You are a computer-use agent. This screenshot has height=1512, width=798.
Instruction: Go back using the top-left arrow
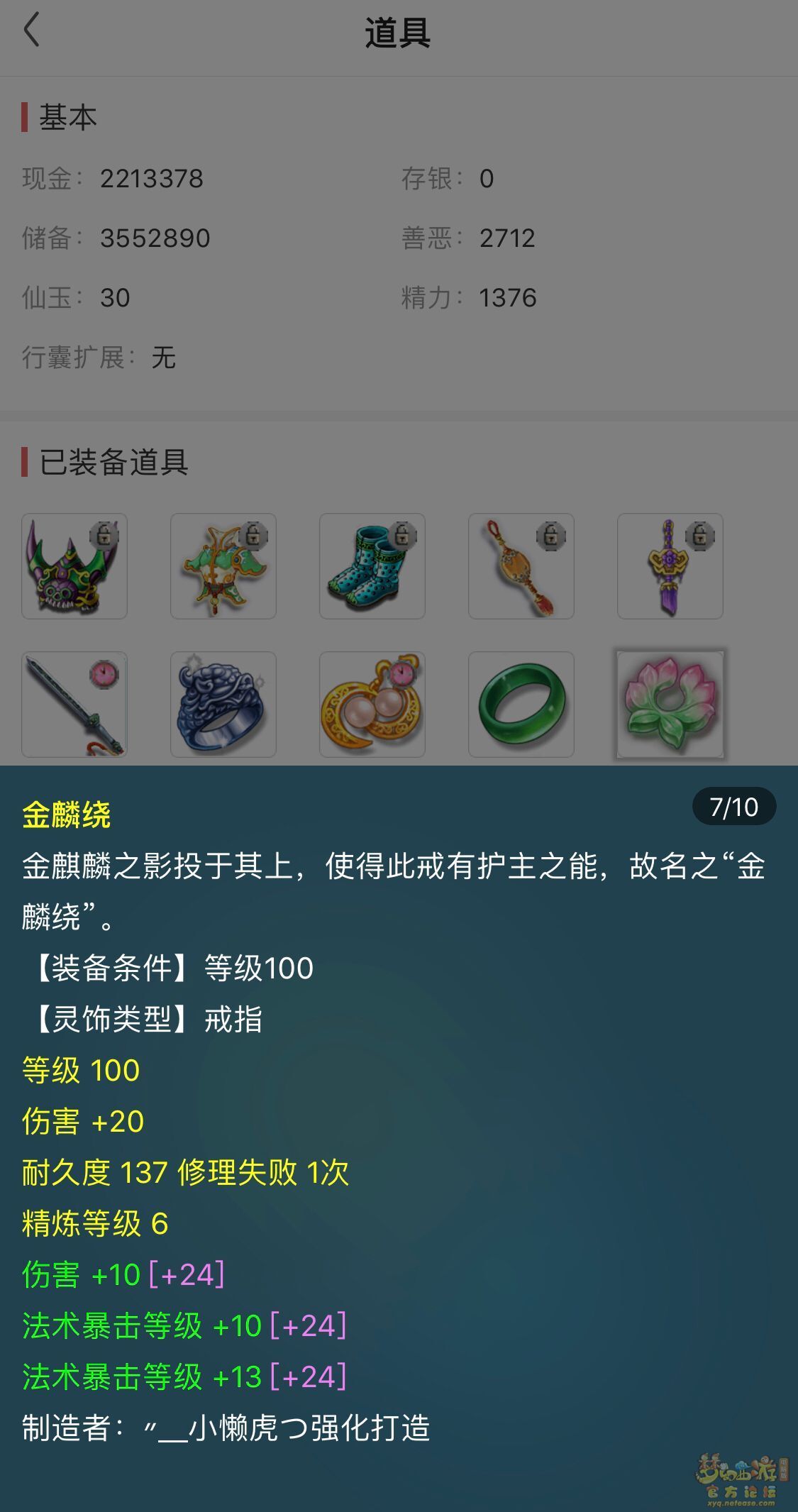click(x=32, y=31)
